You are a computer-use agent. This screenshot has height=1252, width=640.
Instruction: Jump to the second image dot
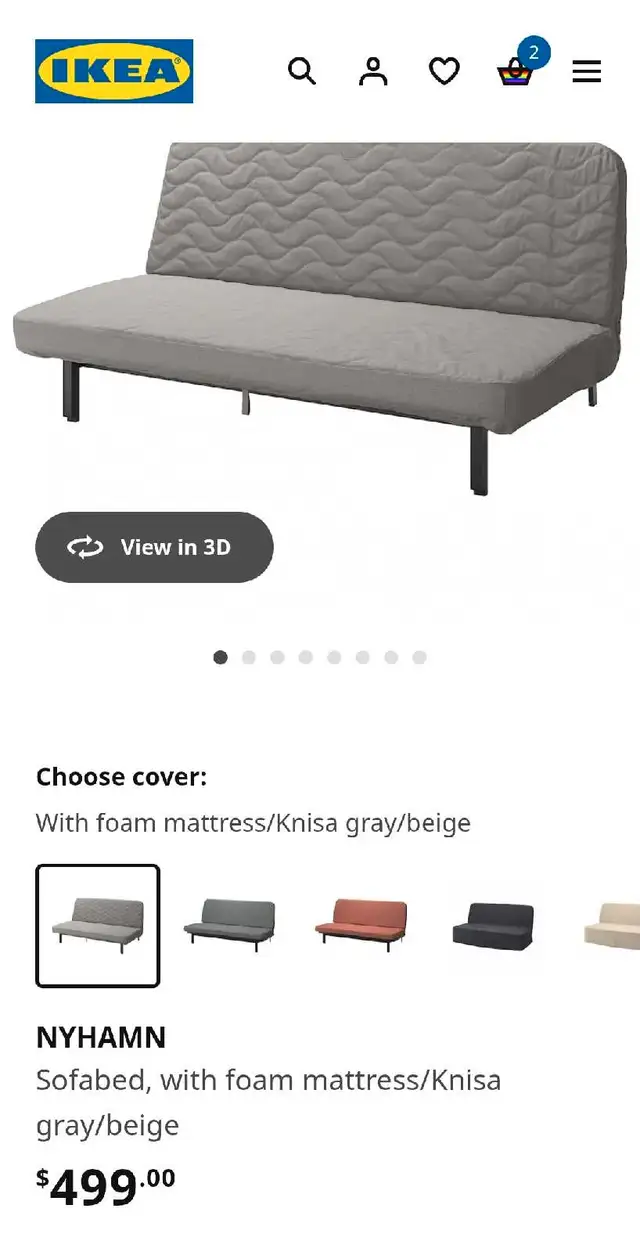249,657
